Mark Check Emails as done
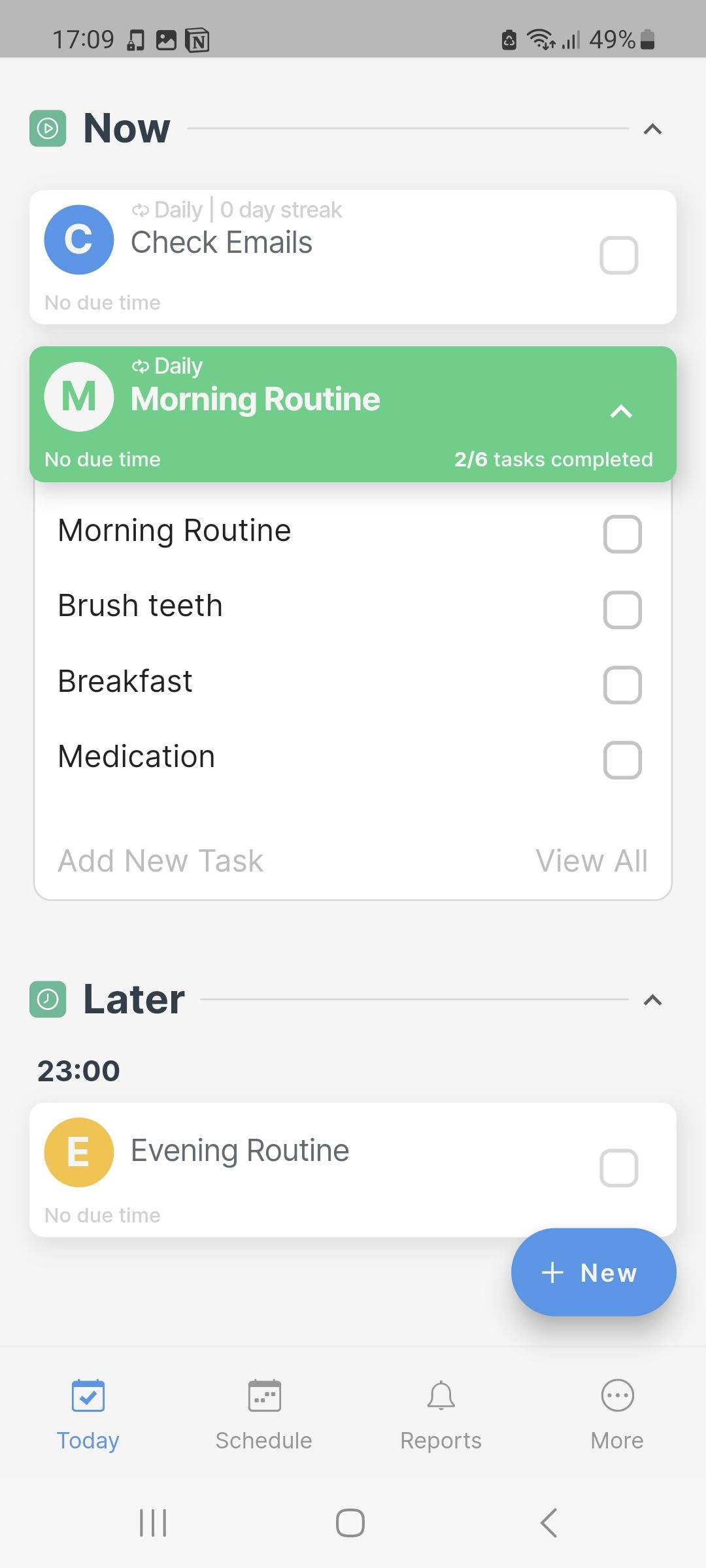This screenshot has height=1568, width=706. click(x=618, y=255)
